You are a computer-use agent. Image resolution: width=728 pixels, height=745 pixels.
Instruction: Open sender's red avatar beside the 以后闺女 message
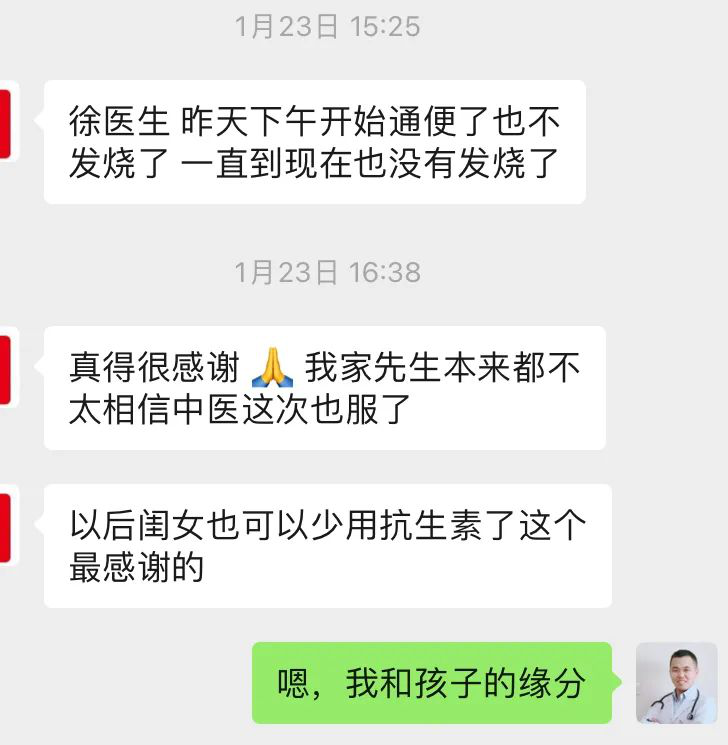click(5, 527)
